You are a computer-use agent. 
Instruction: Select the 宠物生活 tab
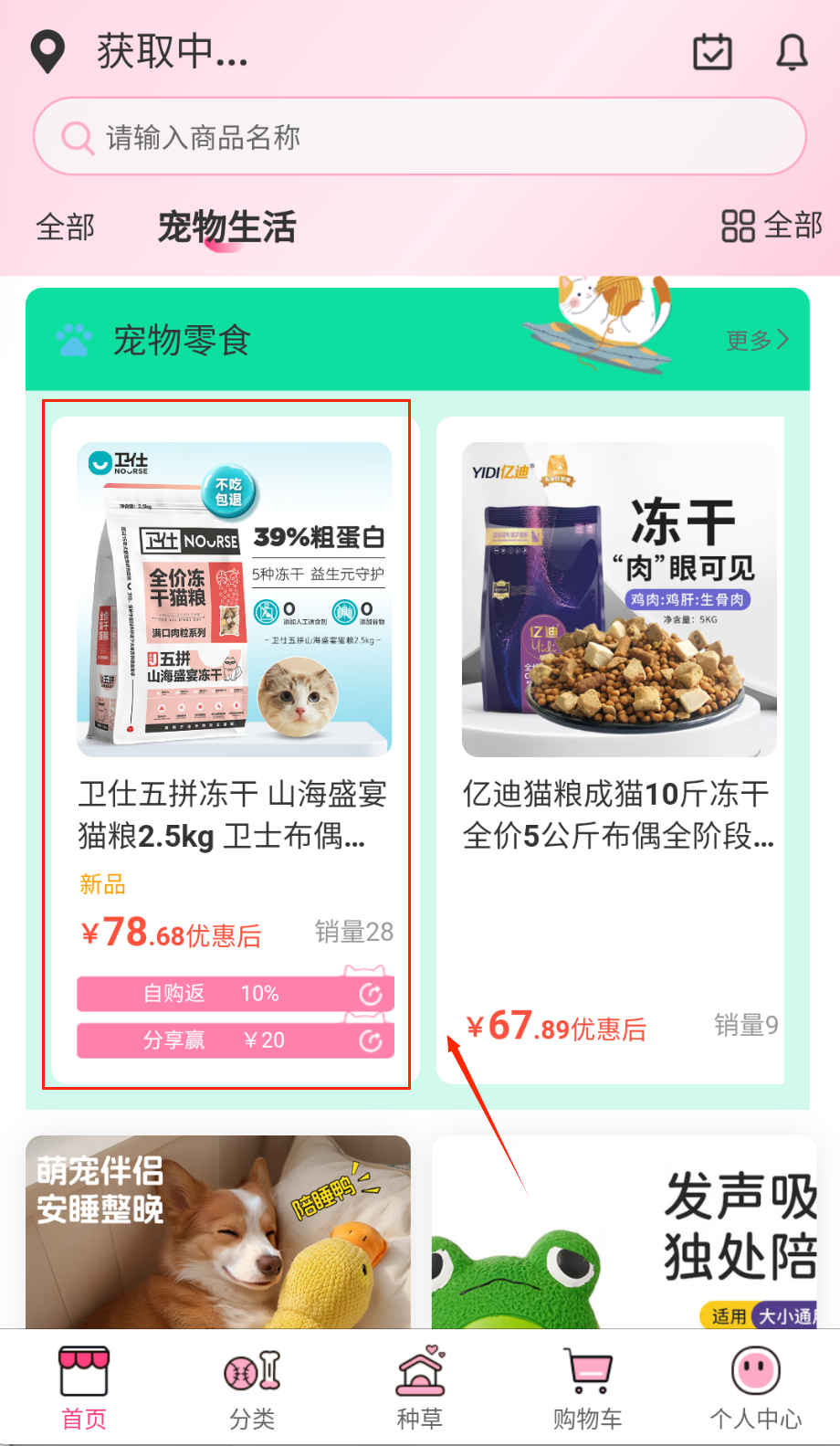pos(227,227)
